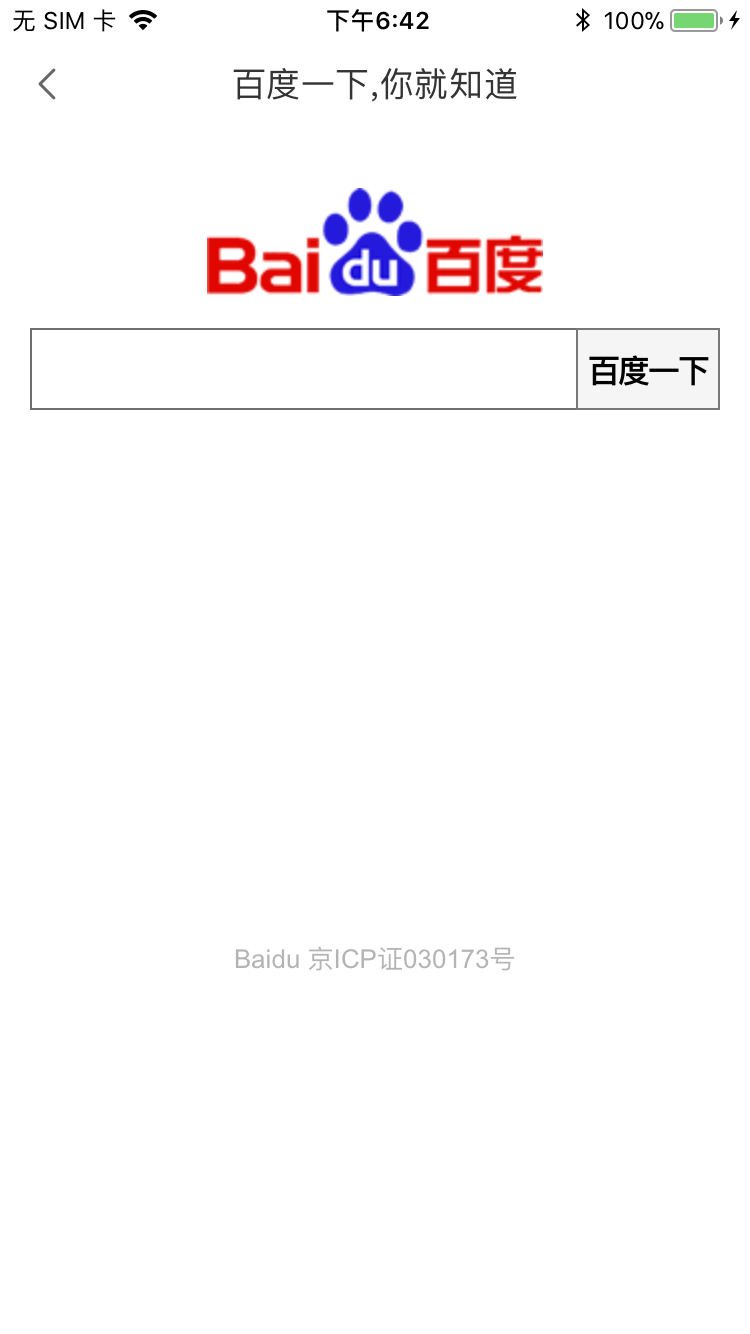Go back using the top-left arrow
The image size is (750, 1334).
pyautogui.click(x=47, y=85)
